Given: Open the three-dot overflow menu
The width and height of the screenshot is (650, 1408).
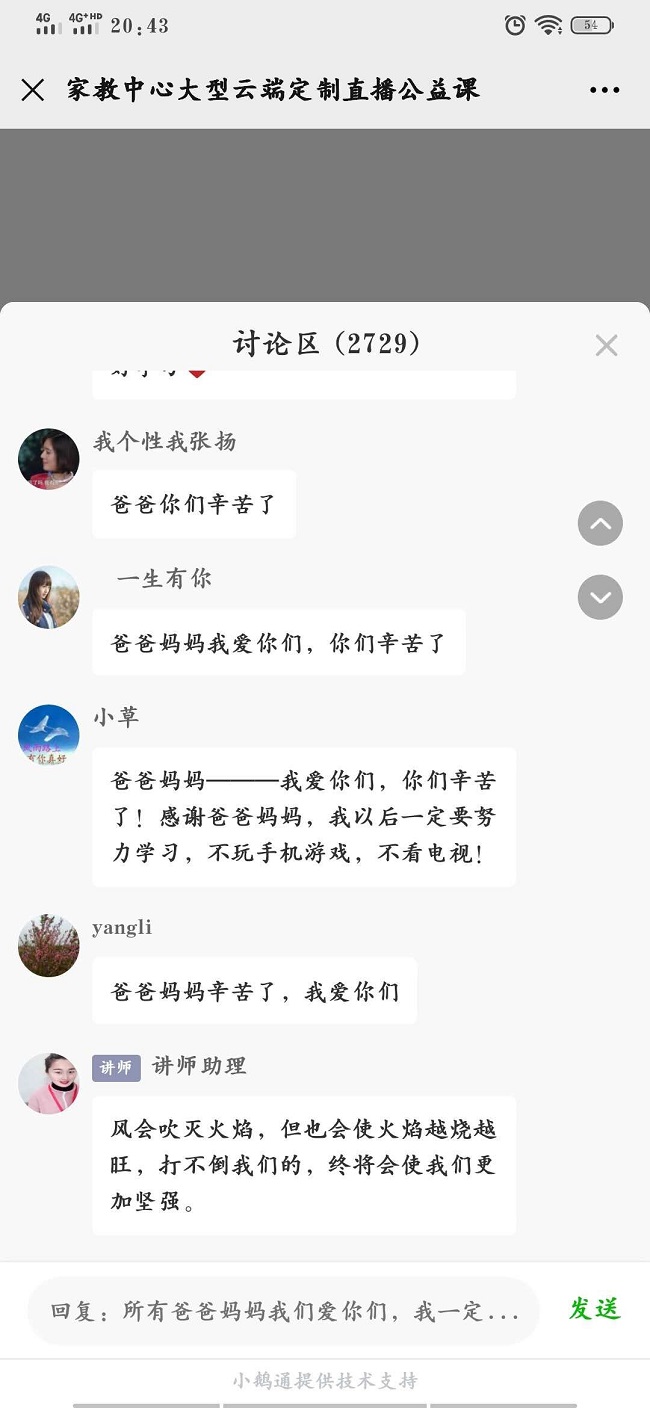Looking at the screenshot, I should point(604,90).
